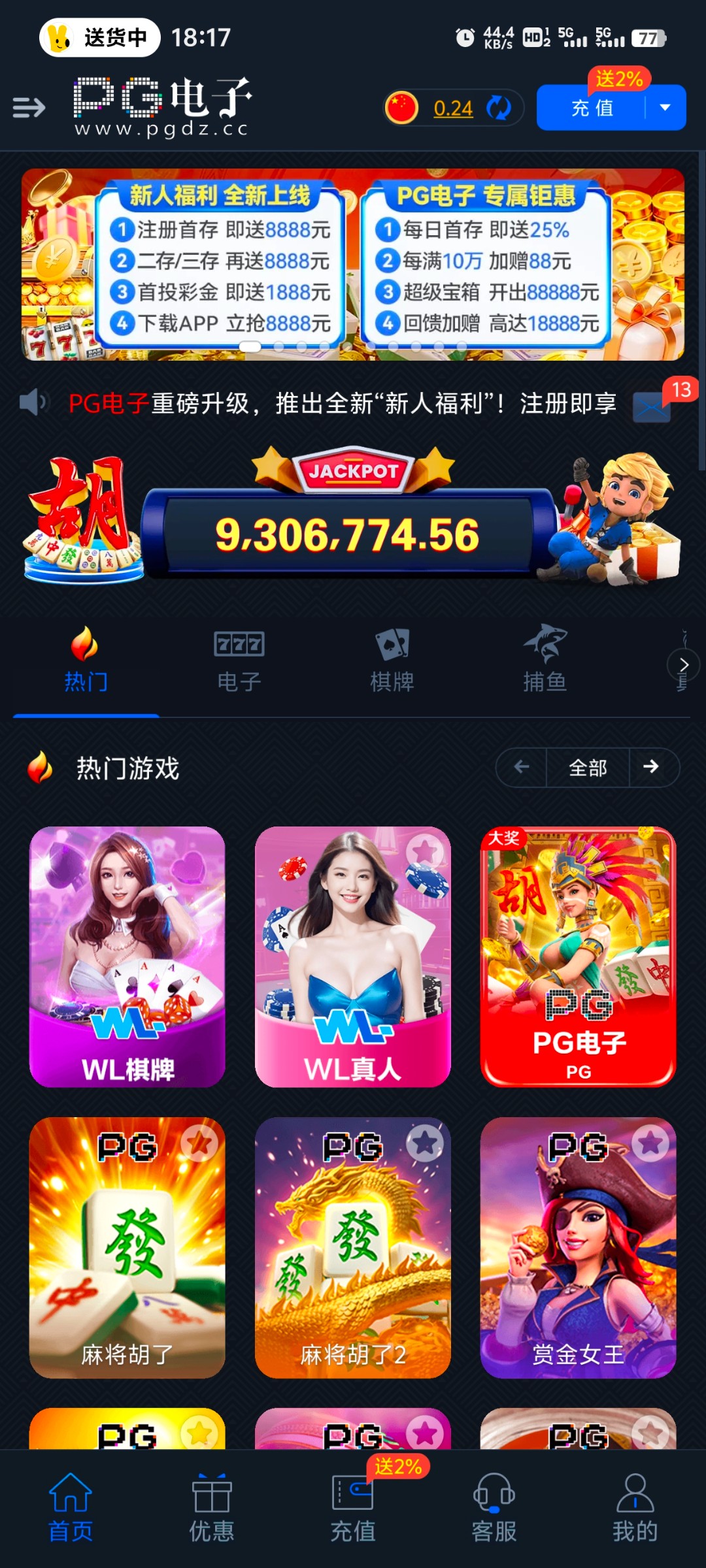Open the new-user welfare promo banner
This screenshot has height=1568, width=706.
click(220, 265)
